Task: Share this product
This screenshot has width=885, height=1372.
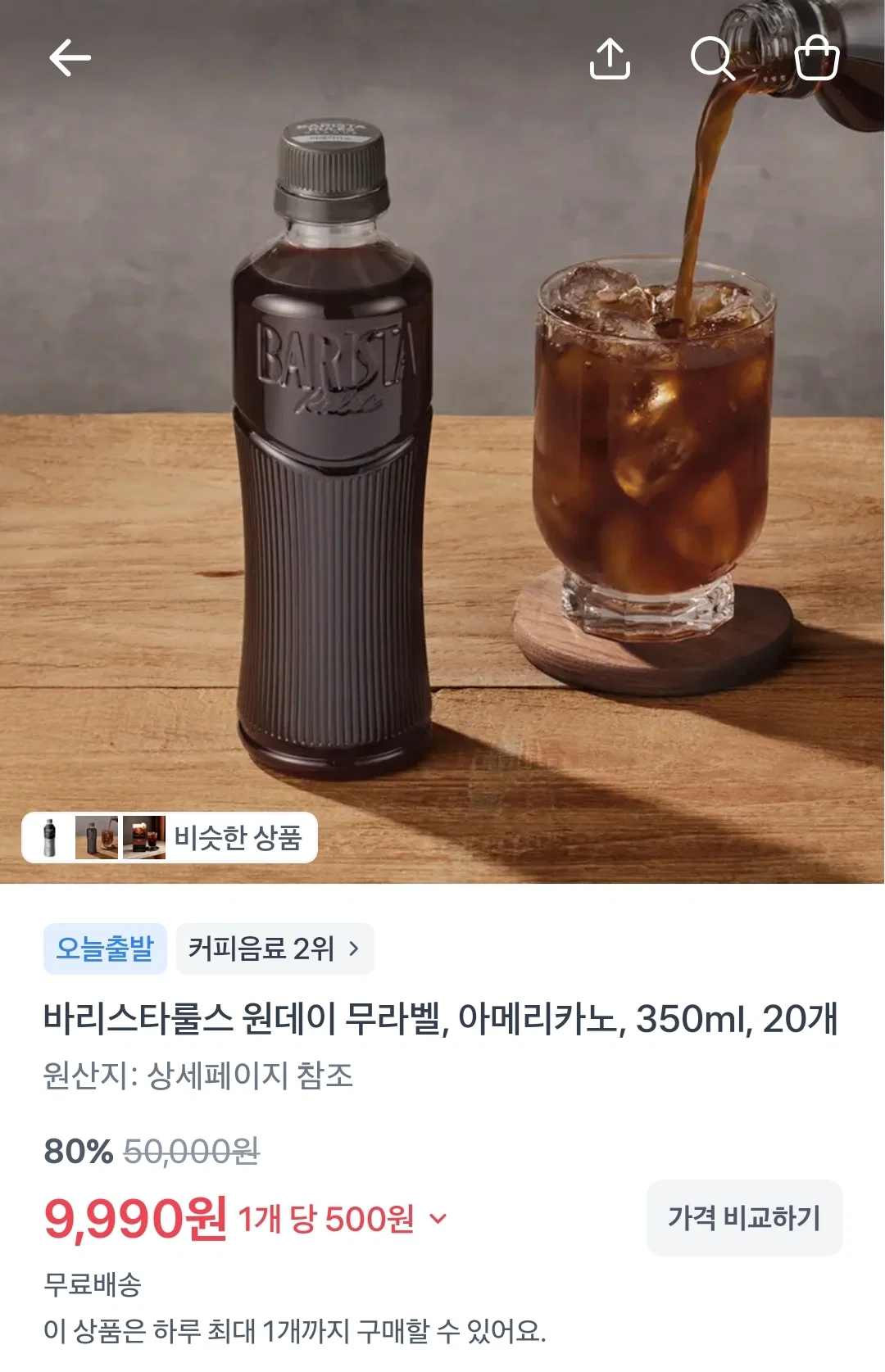Action: 610,58
